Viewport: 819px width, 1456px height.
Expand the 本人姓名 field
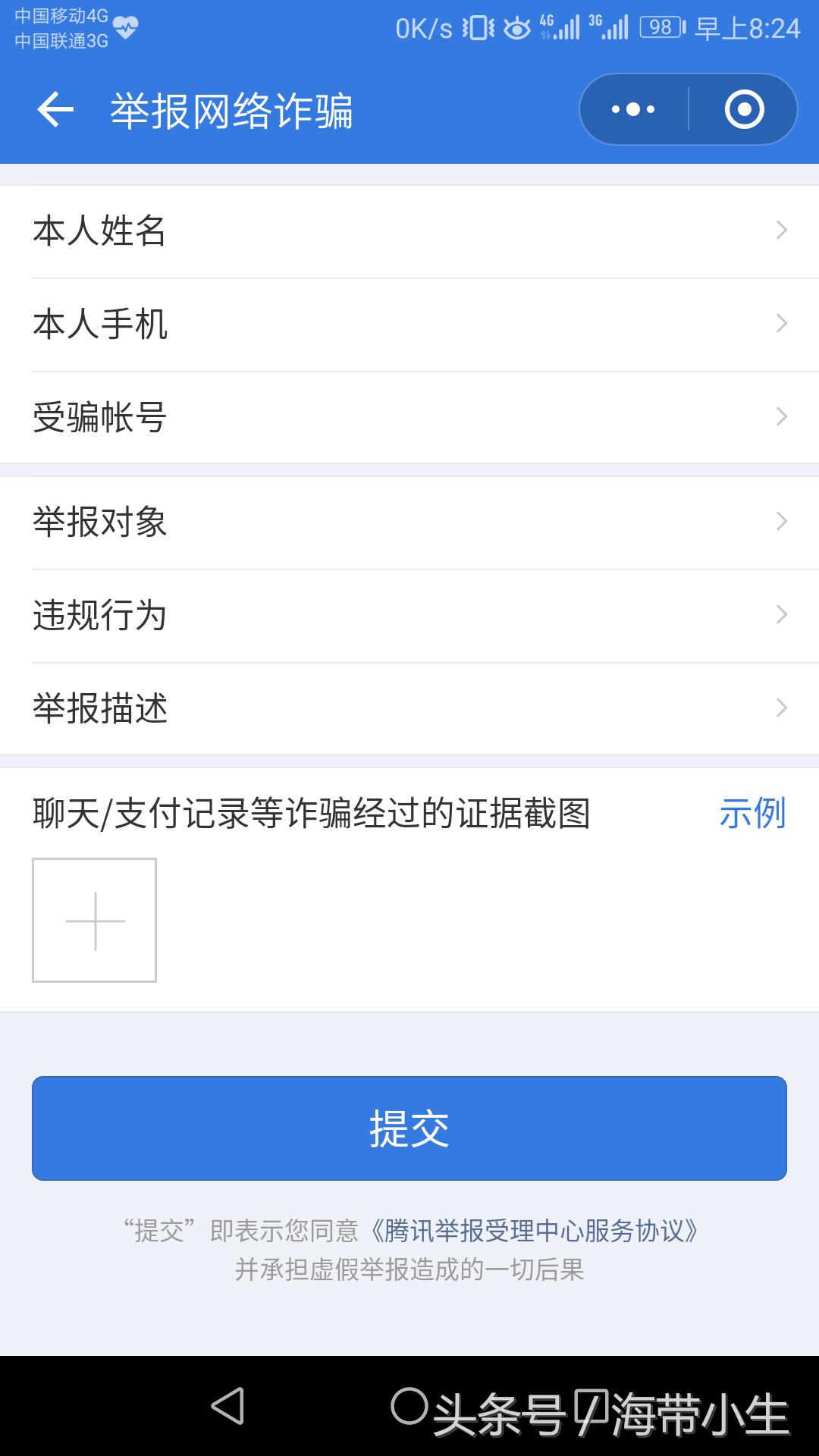[409, 233]
